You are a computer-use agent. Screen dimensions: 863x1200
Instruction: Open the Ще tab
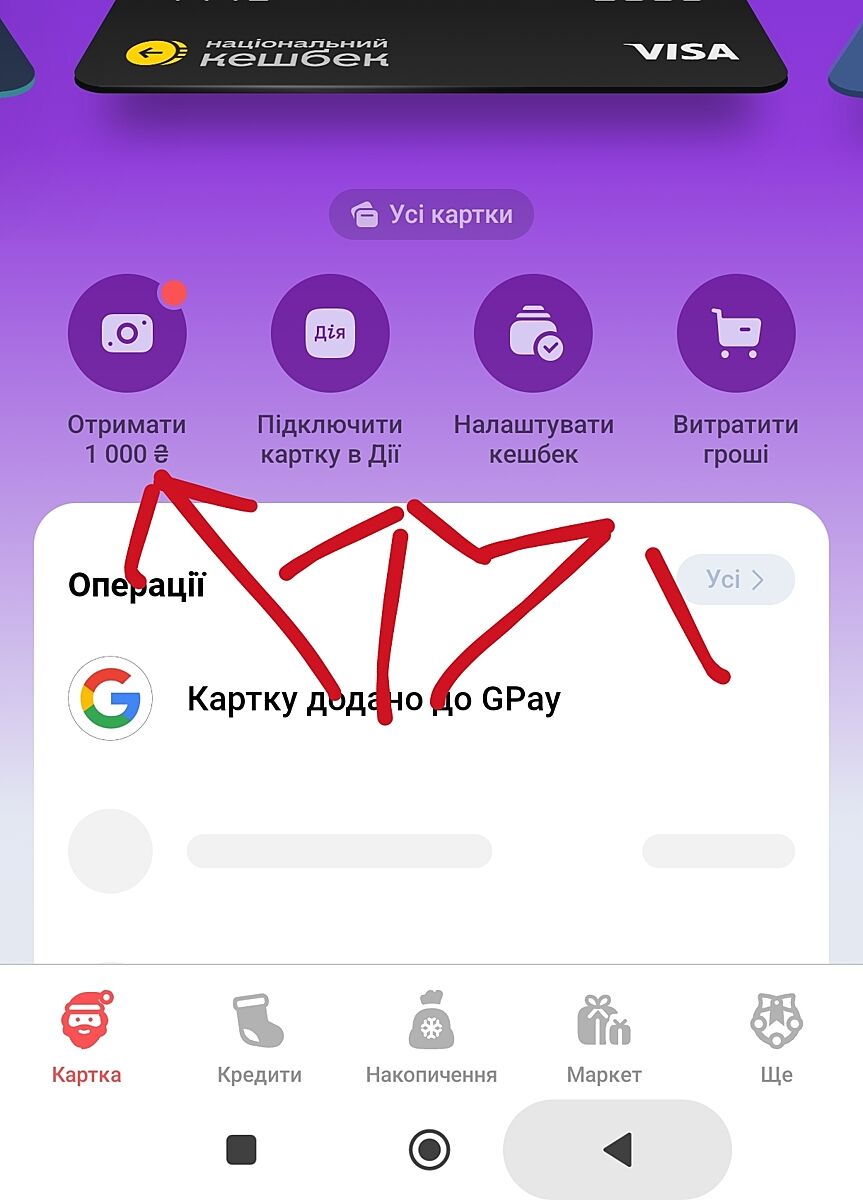click(x=776, y=1038)
